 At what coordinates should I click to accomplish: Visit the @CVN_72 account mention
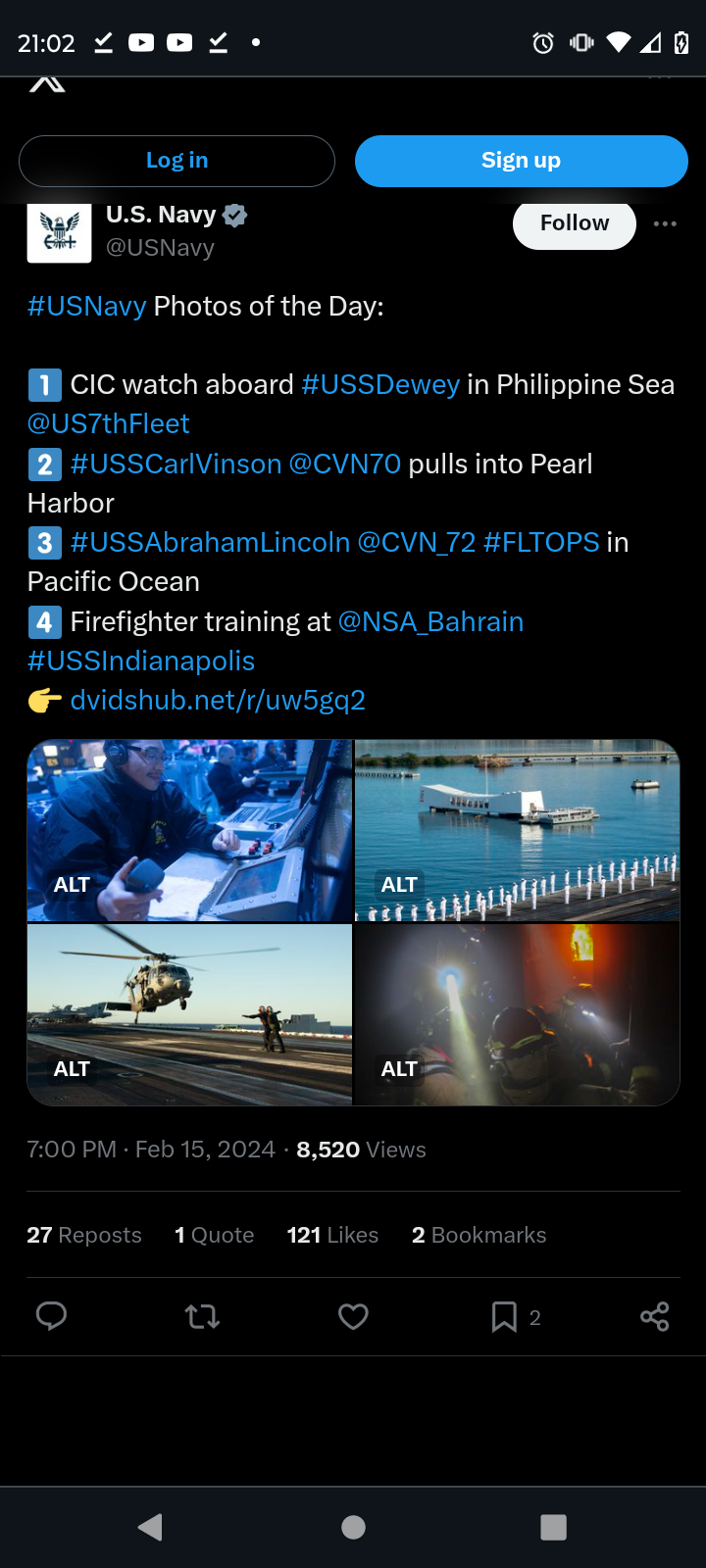[x=417, y=542]
